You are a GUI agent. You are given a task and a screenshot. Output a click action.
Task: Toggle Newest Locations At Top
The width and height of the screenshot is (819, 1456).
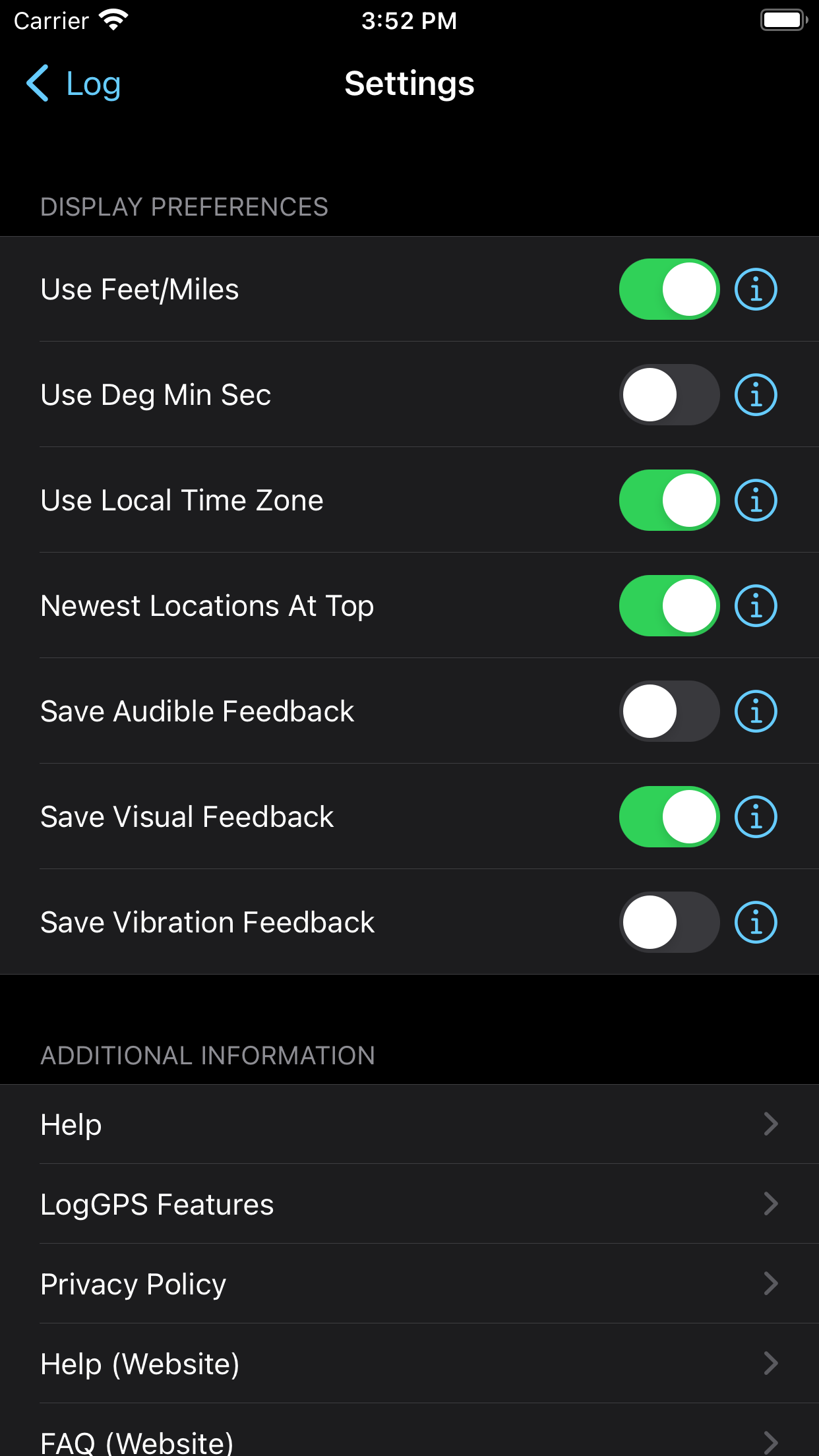point(669,606)
